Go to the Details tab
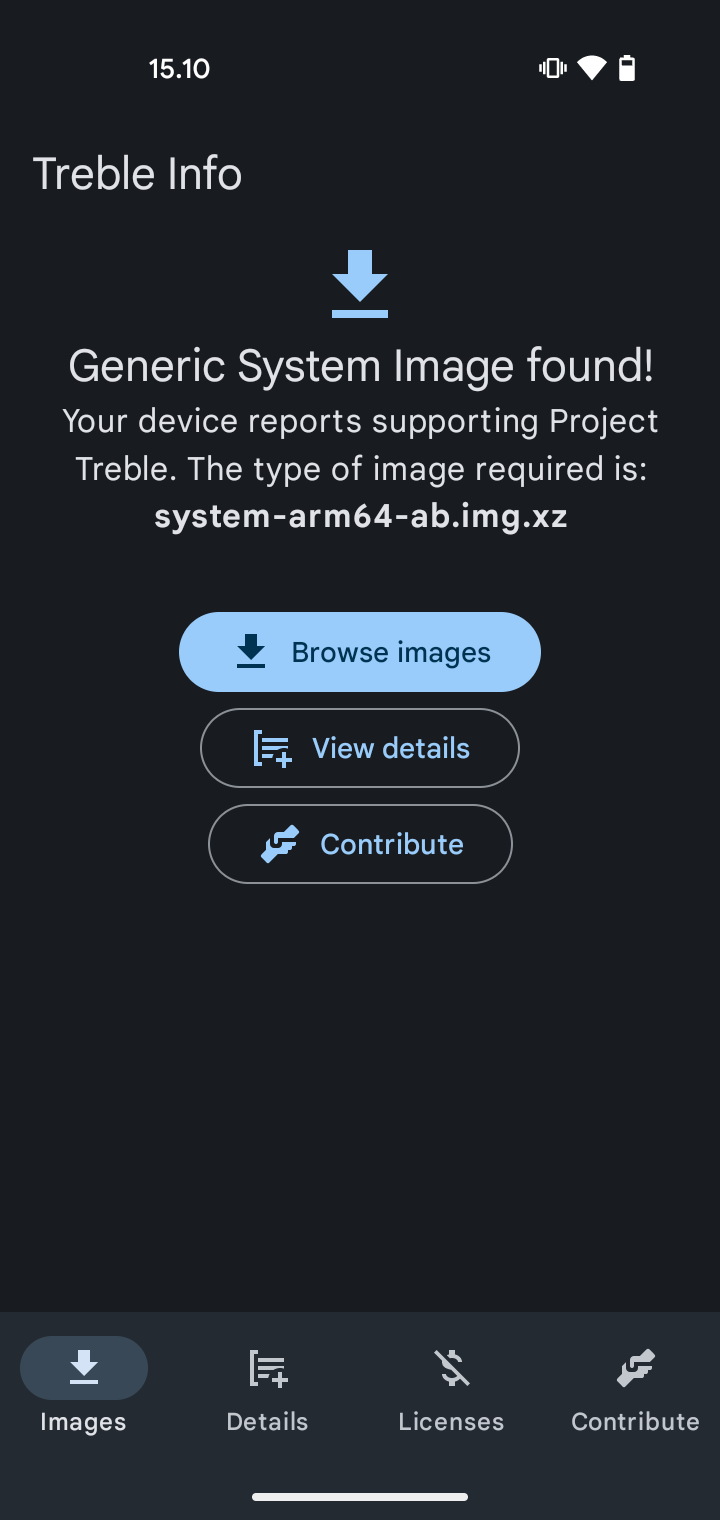This screenshot has width=720, height=1520. pyautogui.click(x=268, y=1388)
